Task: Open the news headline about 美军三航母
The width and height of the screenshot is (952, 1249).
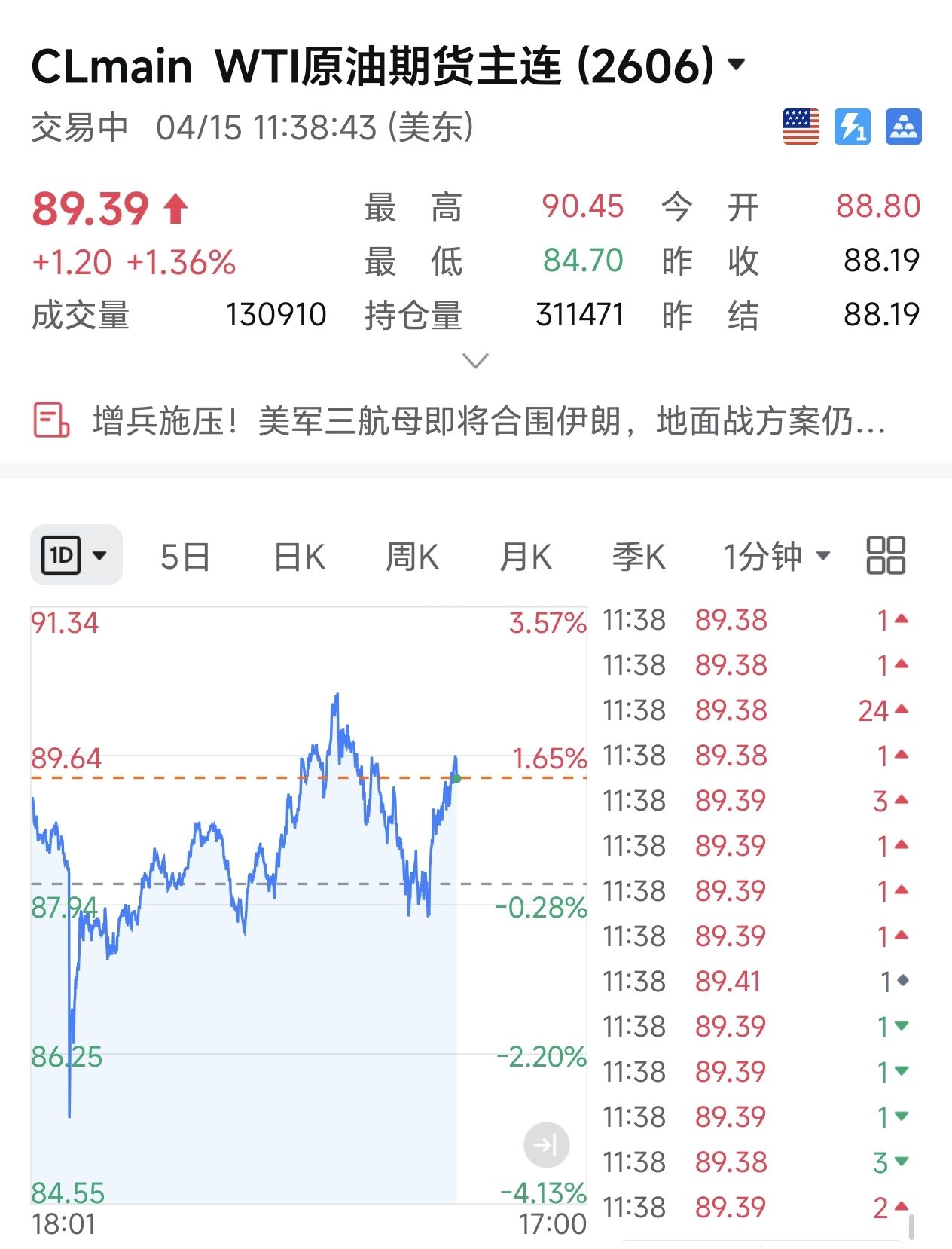Action: pos(488,421)
